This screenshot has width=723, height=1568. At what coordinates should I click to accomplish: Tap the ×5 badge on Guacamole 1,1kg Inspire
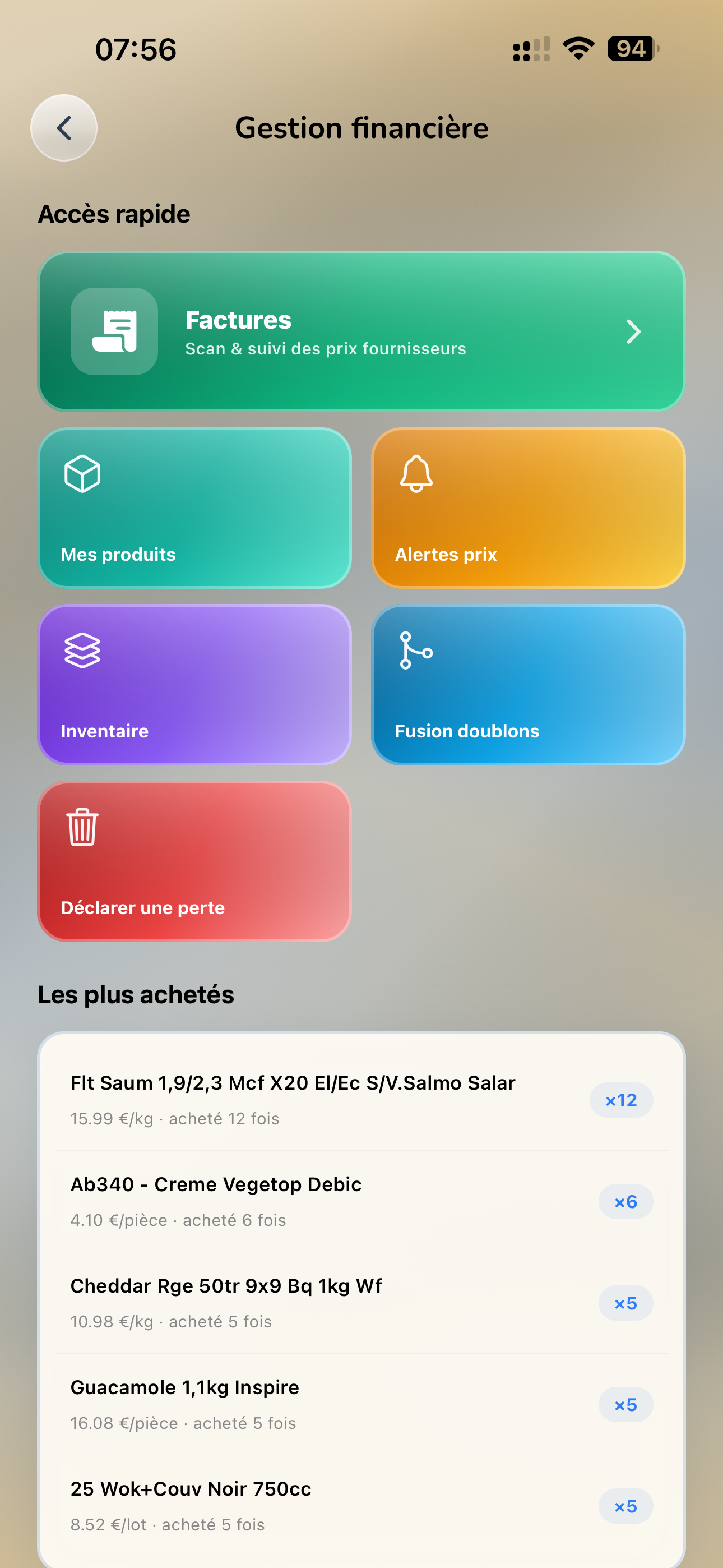625,1405
